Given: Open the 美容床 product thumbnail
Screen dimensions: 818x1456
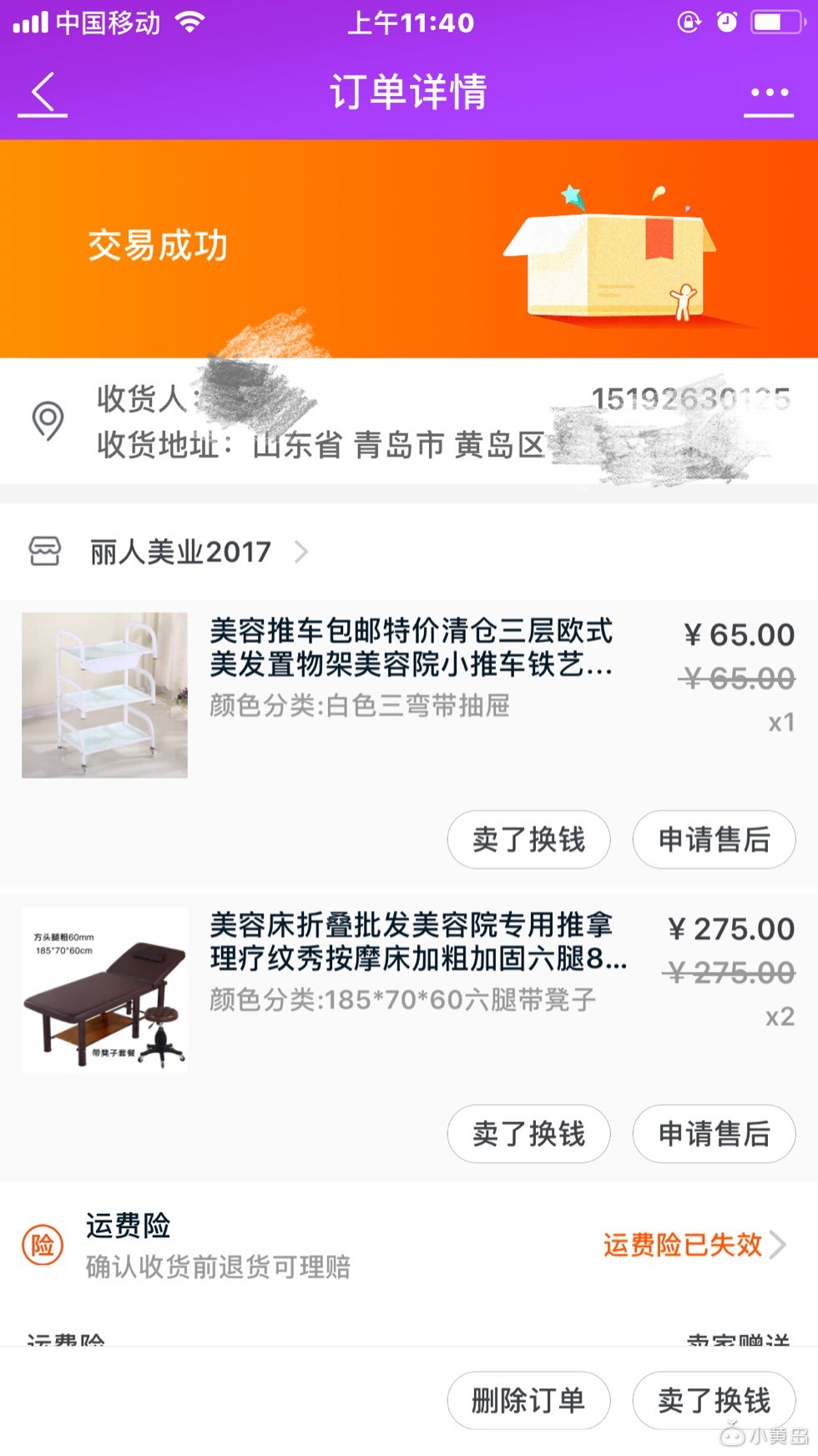Looking at the screenshot, I should 105,989.
